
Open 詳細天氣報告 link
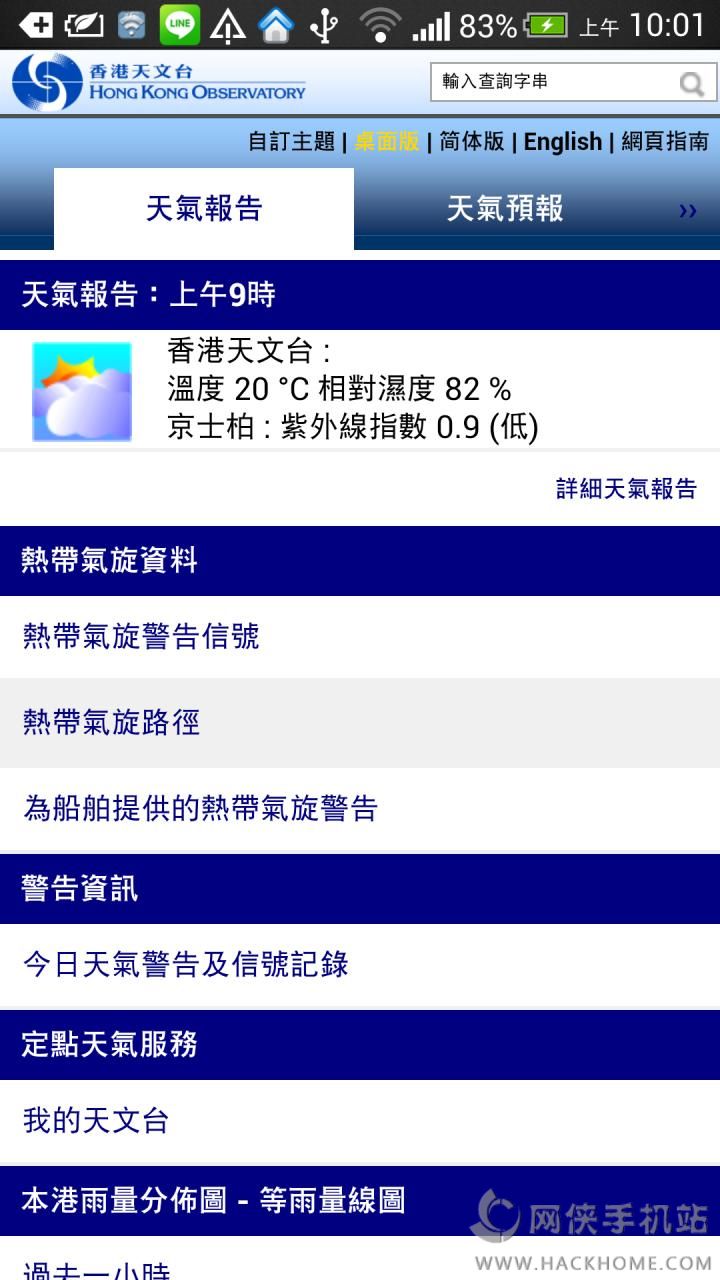point(626,488)
